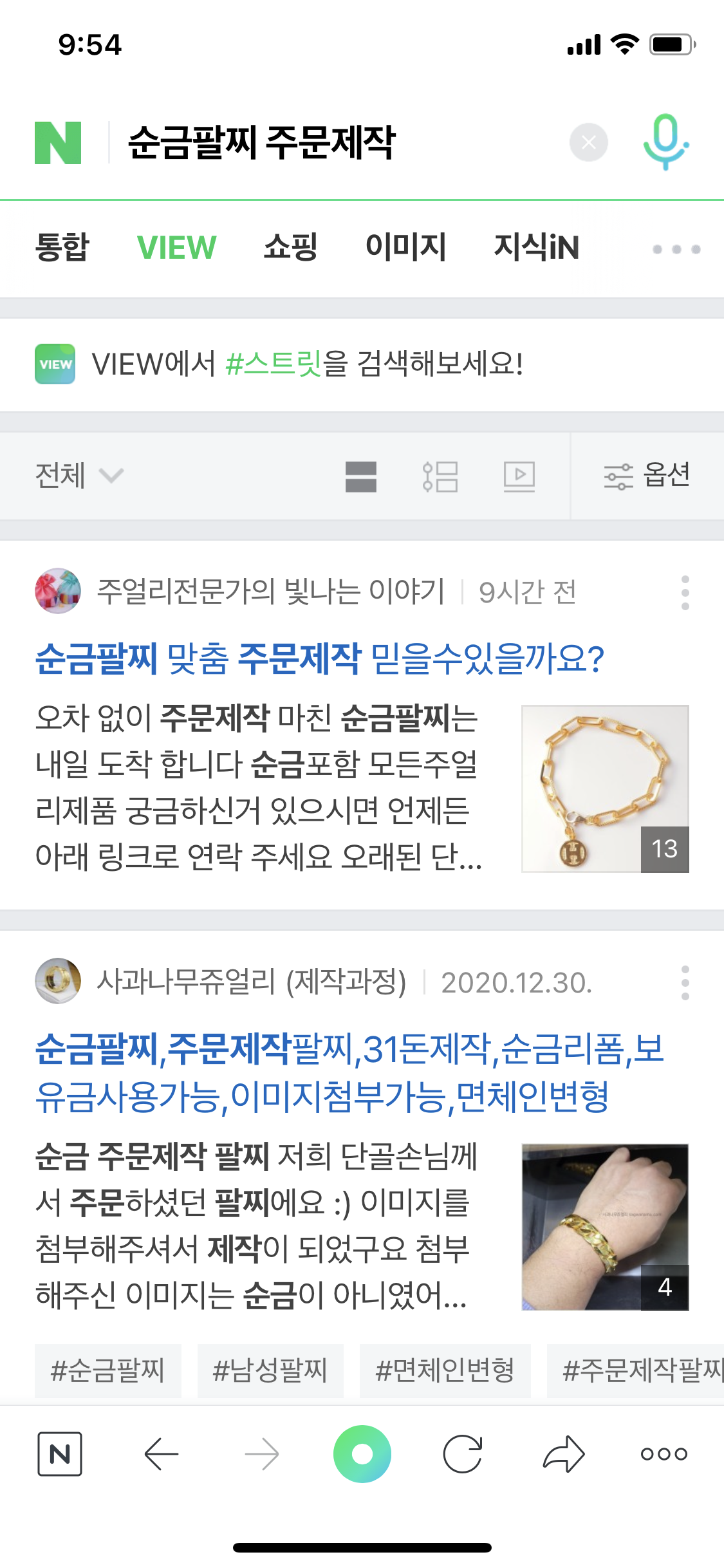Expand the 전체 filter dropdown
724x1568 pixels.
(x=79, y=476)
